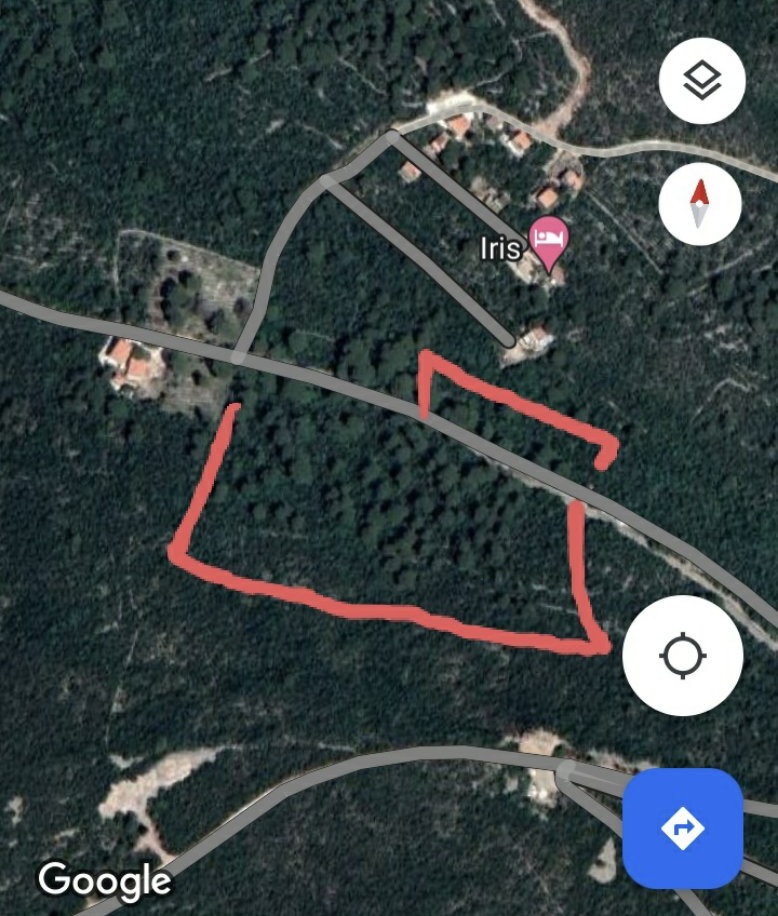Center map on my current location

click(x=682, y=656)
